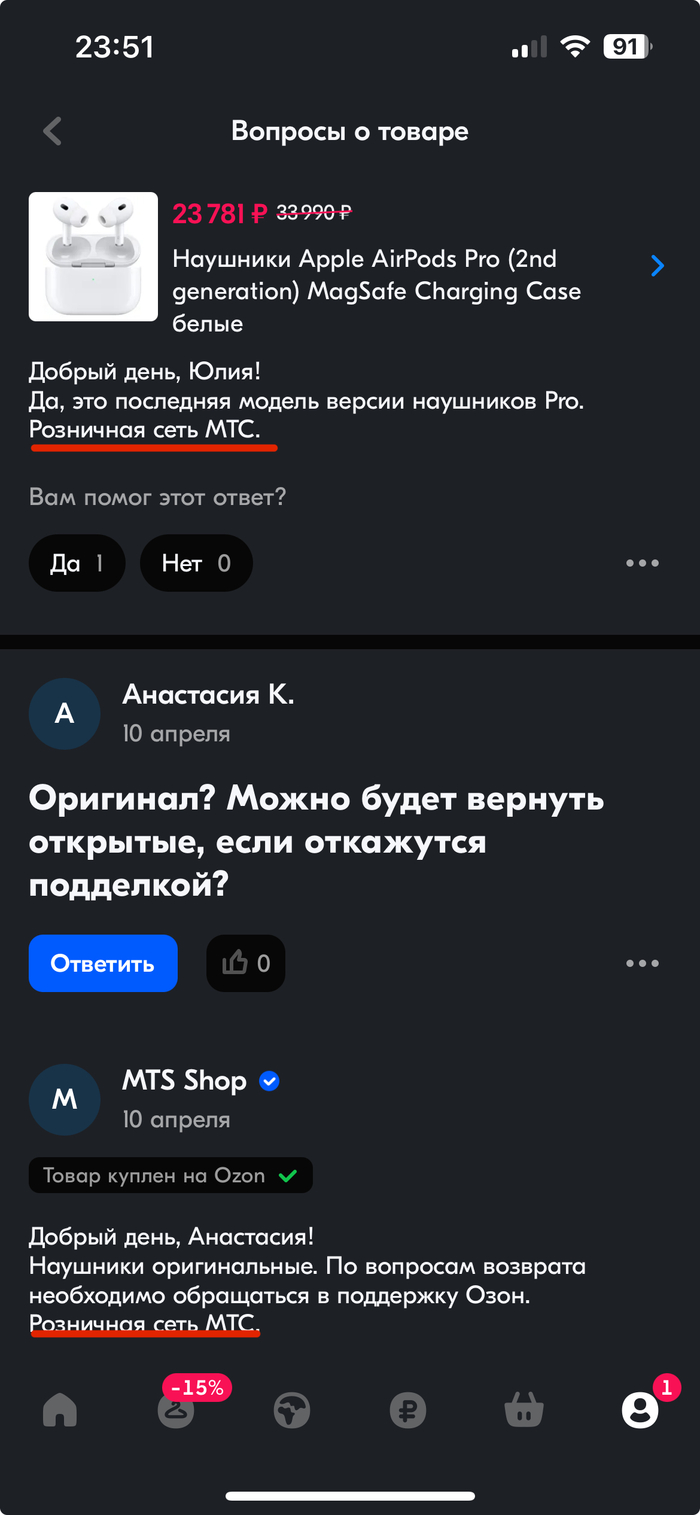Go back from the questions page
The image size is (700, 1515).
52,131
